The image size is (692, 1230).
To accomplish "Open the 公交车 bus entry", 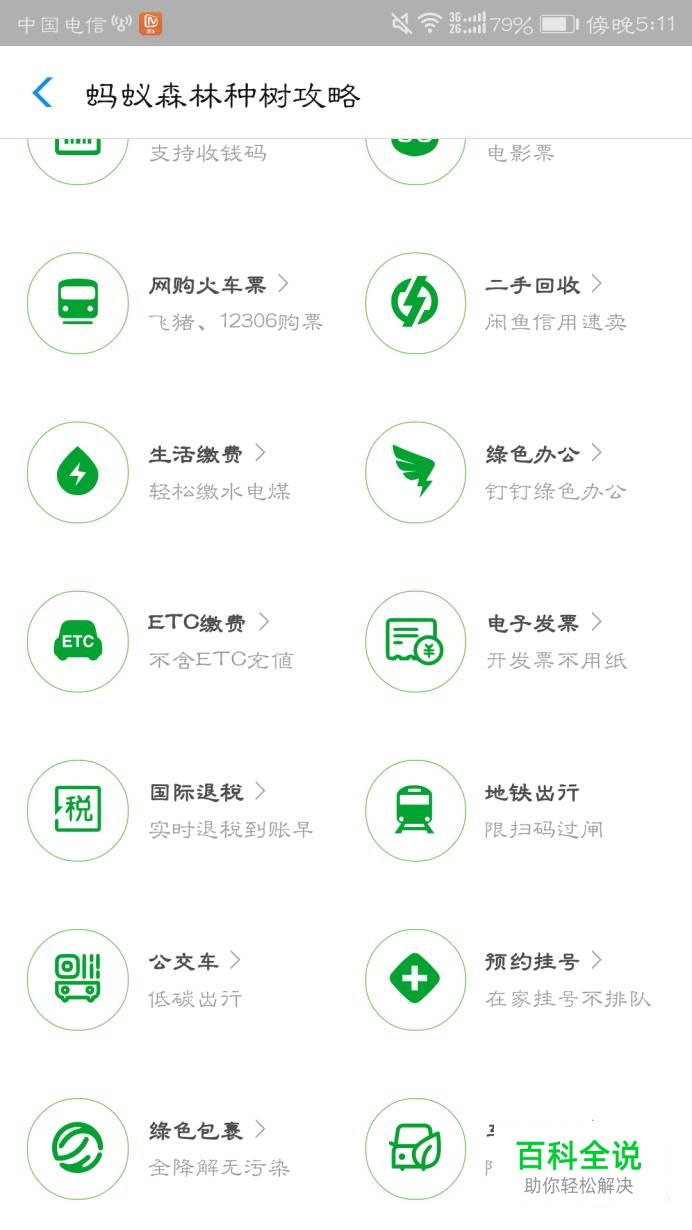I will pyautogui.click(x=184, y=961).
